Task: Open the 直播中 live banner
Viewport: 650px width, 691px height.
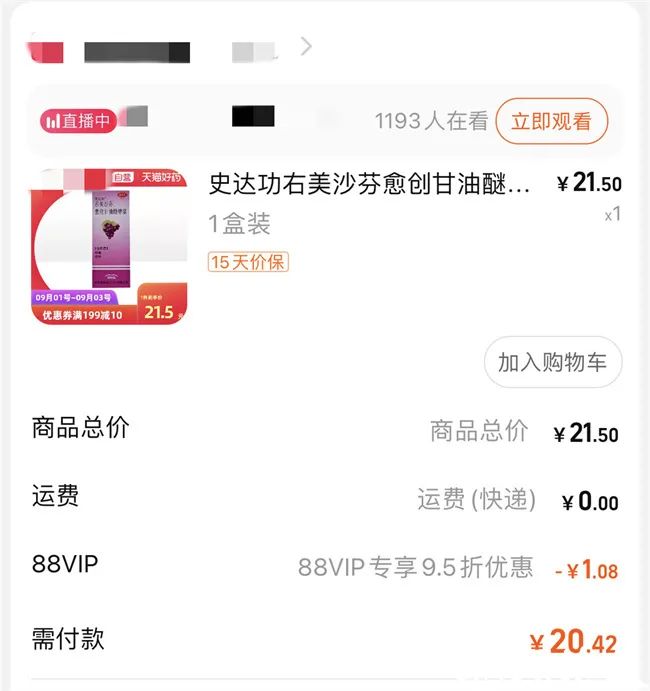Action: (80, 121)
